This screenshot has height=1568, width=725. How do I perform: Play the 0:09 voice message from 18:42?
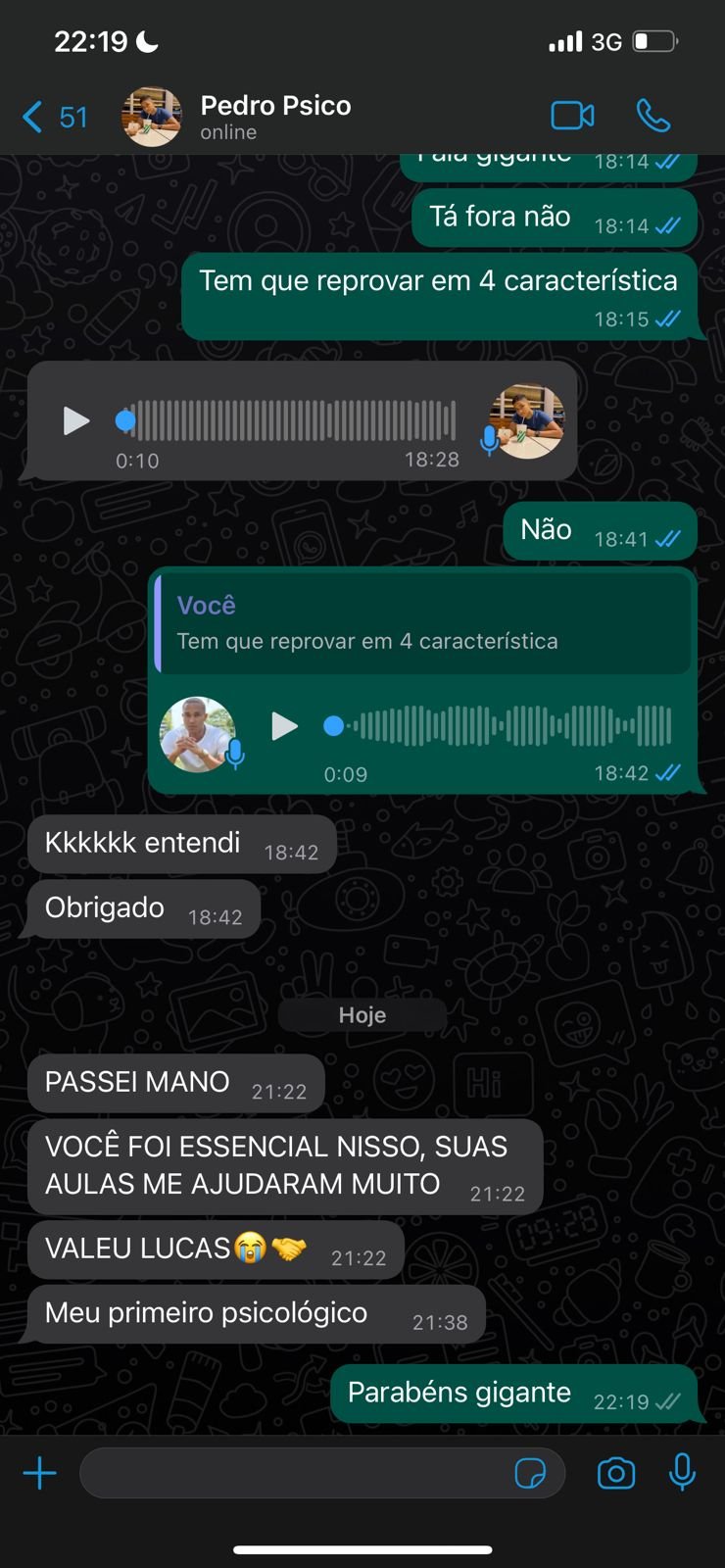[284, 726]
